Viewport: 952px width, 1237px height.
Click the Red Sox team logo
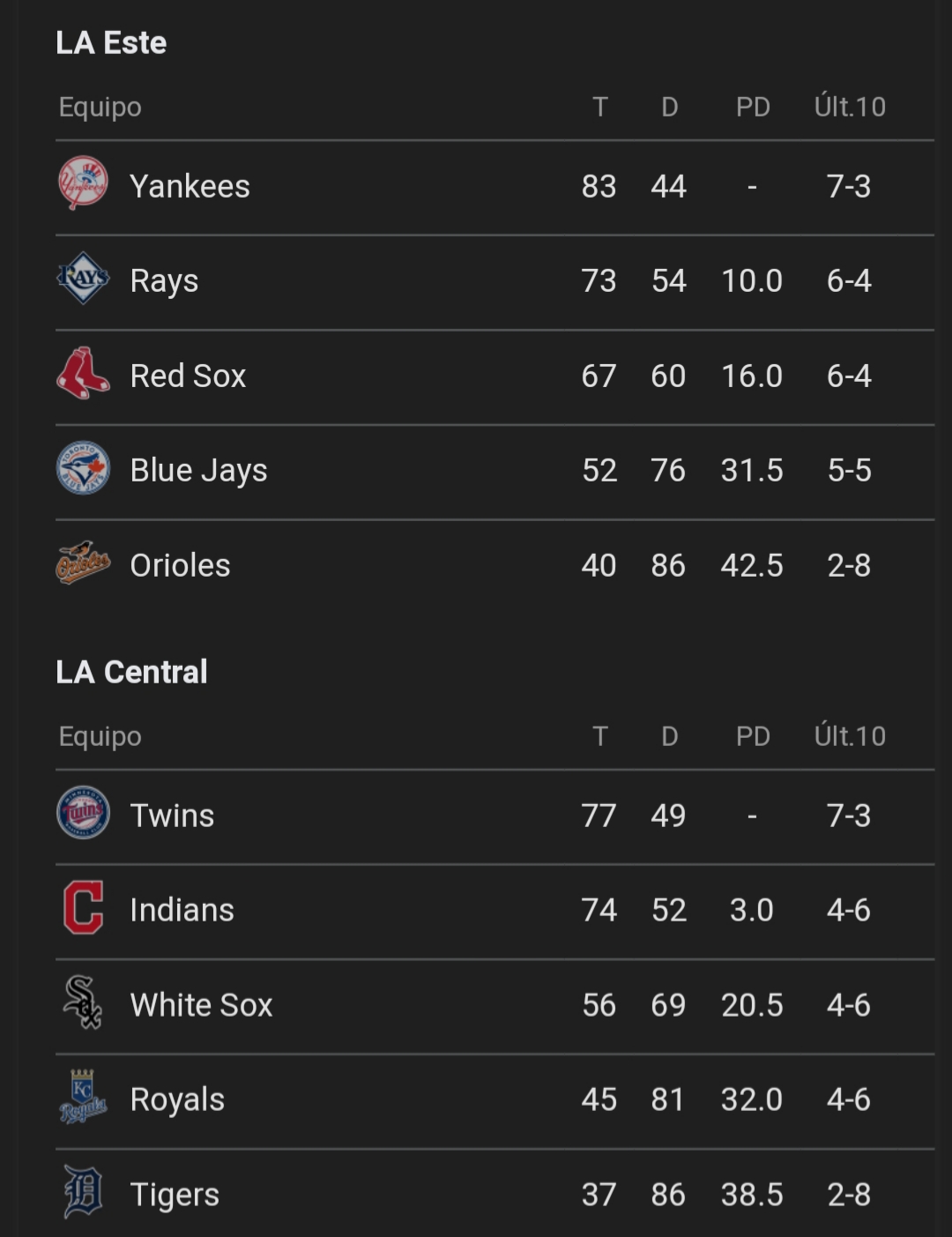coord(82,376)
